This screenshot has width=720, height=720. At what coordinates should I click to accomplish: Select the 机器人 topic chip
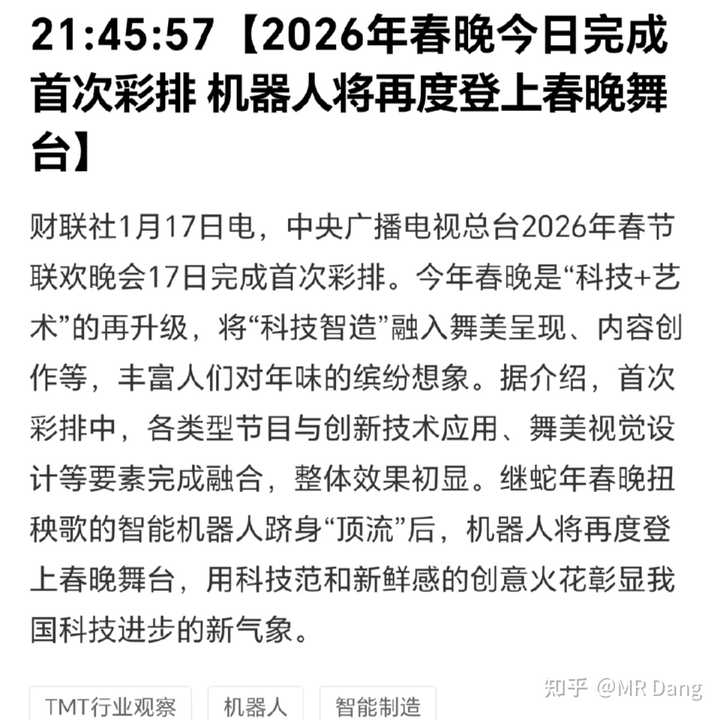(255, 705)
